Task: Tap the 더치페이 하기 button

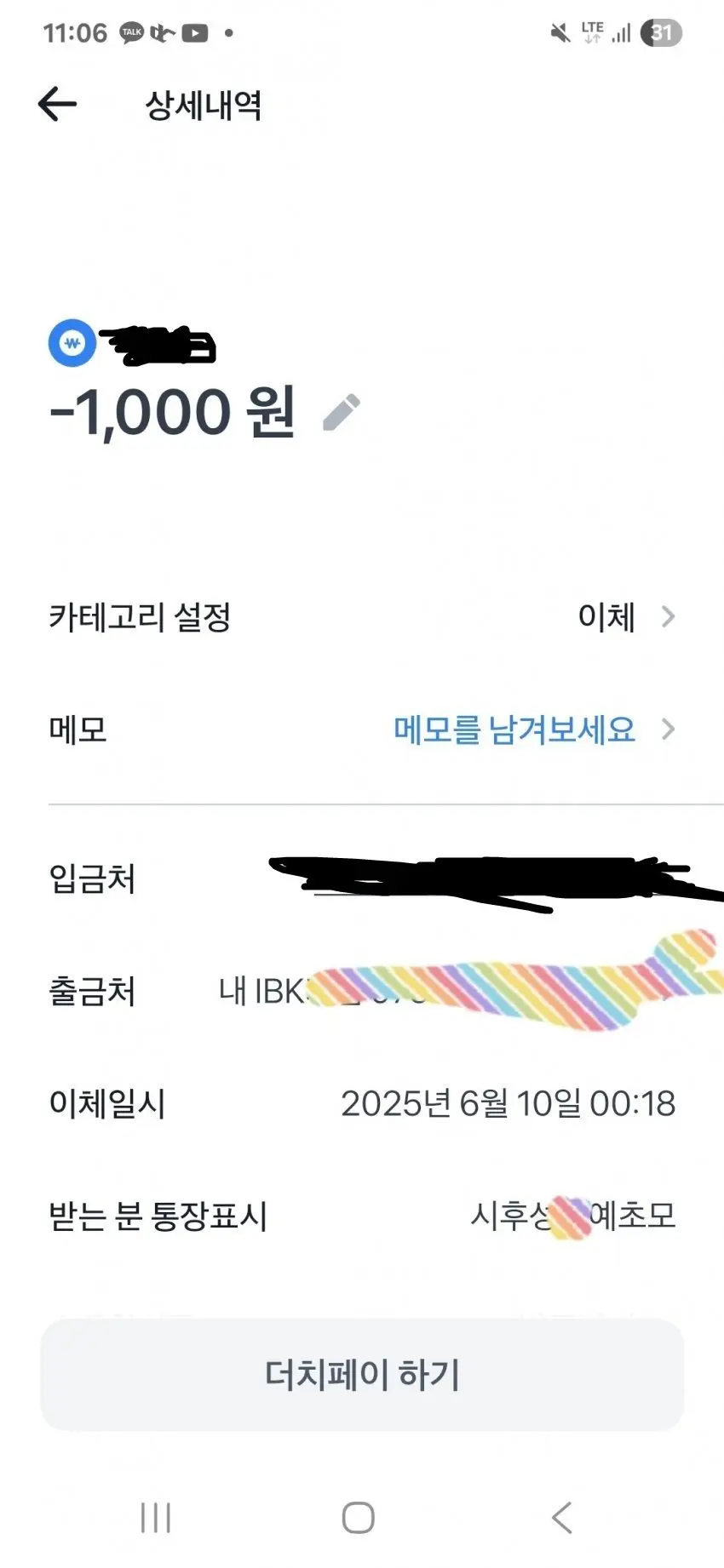Action: click(x=362, y=1374)
